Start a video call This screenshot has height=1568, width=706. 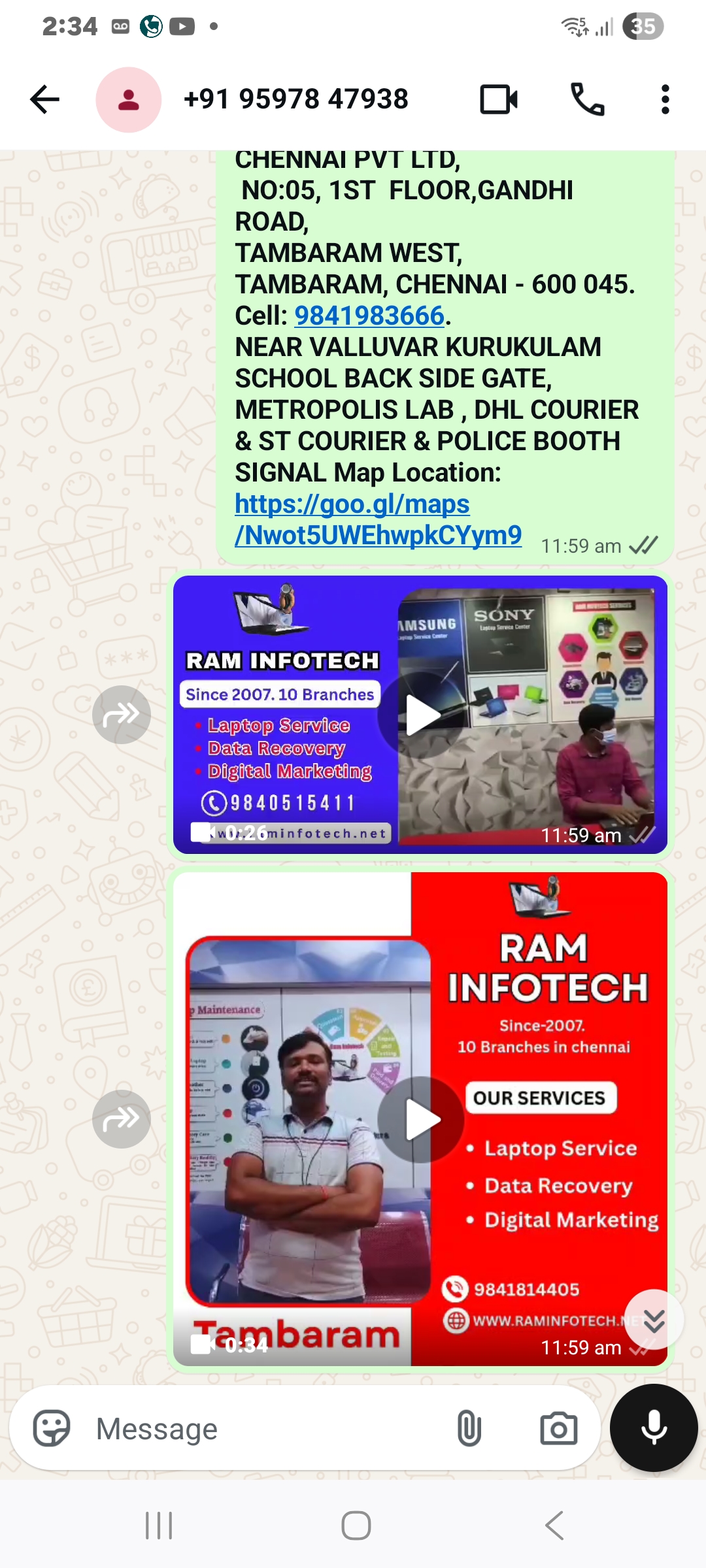pyautogui.click(x=499, y=99)
